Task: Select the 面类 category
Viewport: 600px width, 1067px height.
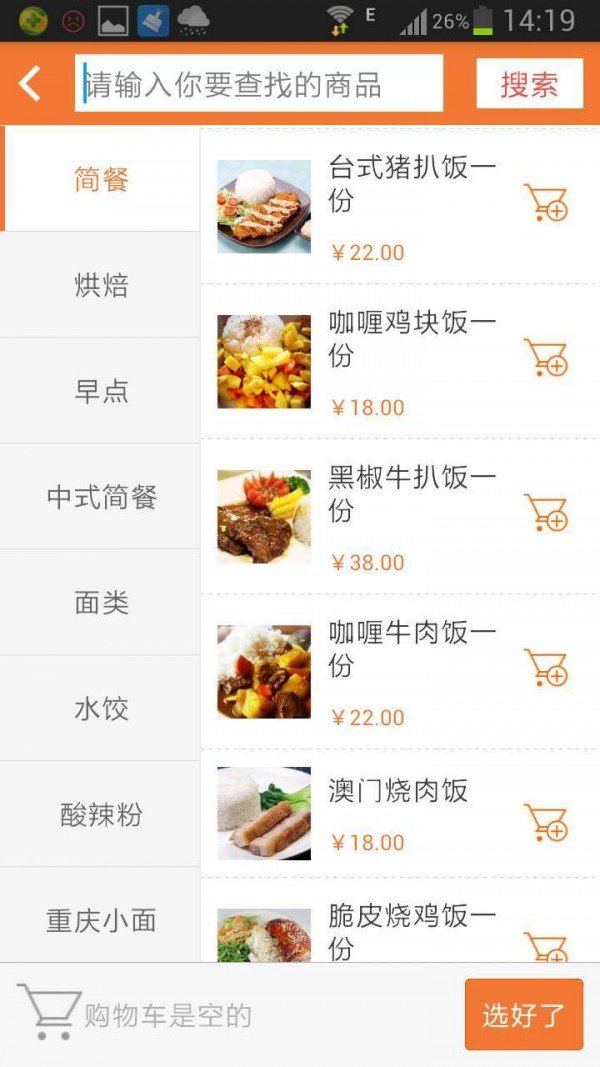Action: point(101,603)
